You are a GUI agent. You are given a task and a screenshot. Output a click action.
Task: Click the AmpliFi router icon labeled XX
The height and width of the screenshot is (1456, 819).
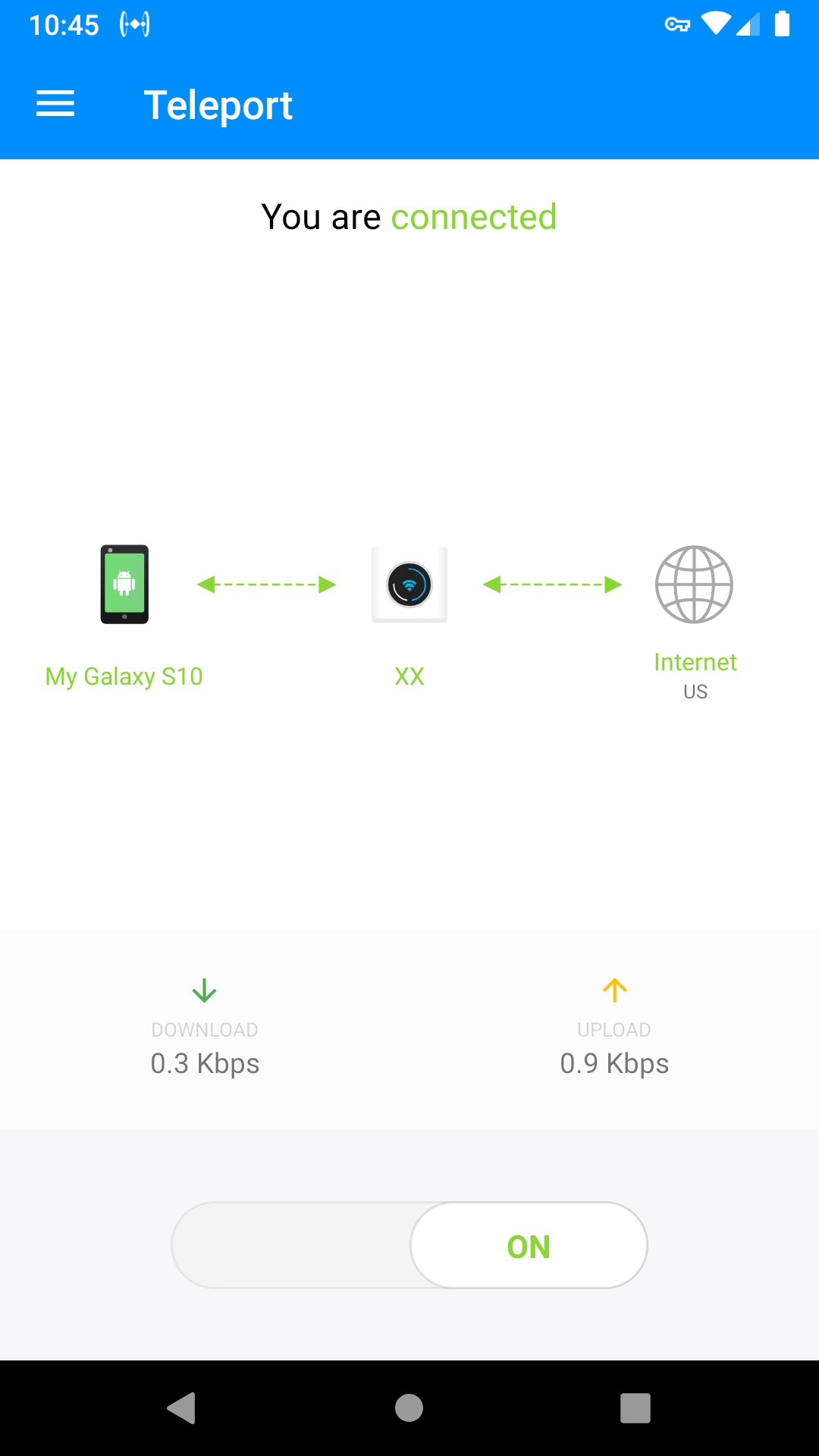pyautogui.click(x=409, y=584)
